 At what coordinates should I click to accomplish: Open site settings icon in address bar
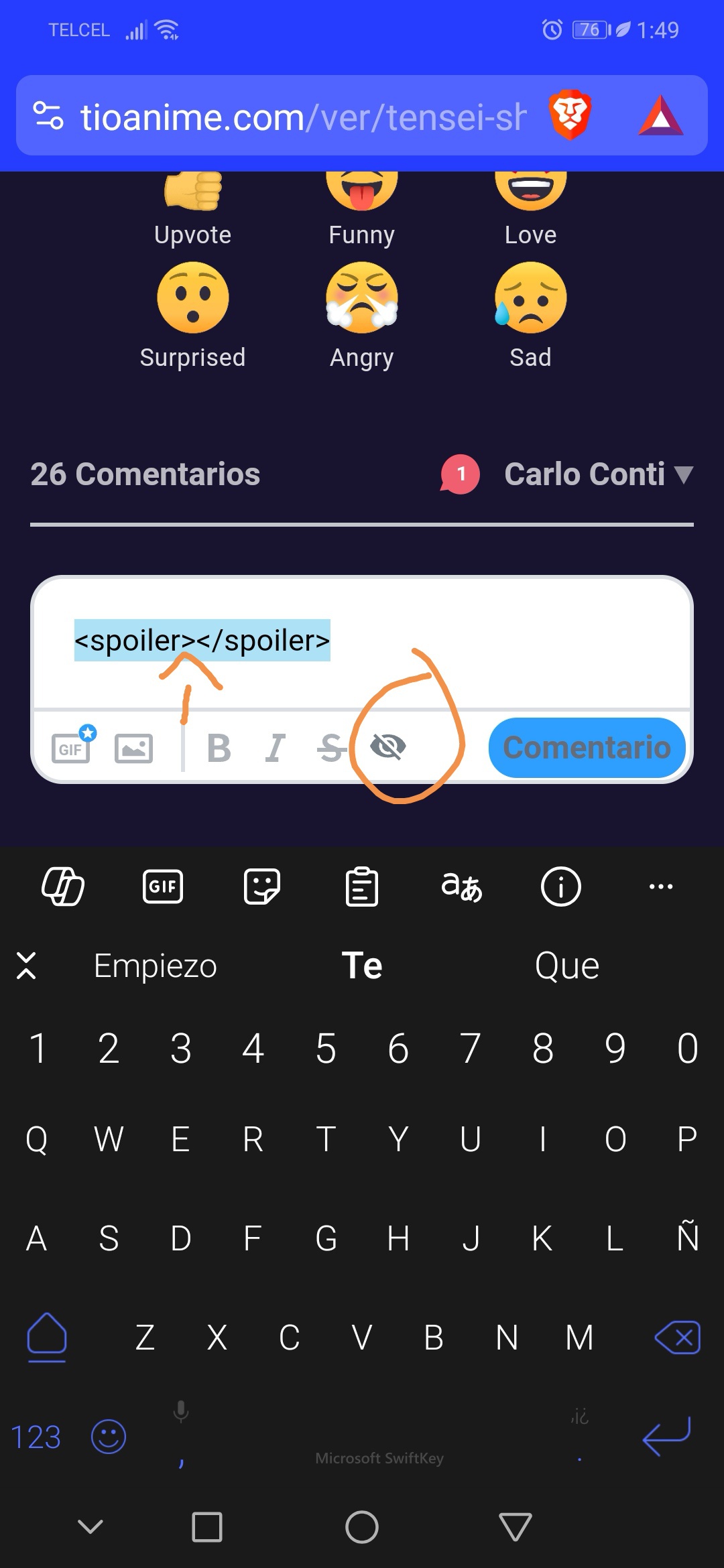point(48,116)
